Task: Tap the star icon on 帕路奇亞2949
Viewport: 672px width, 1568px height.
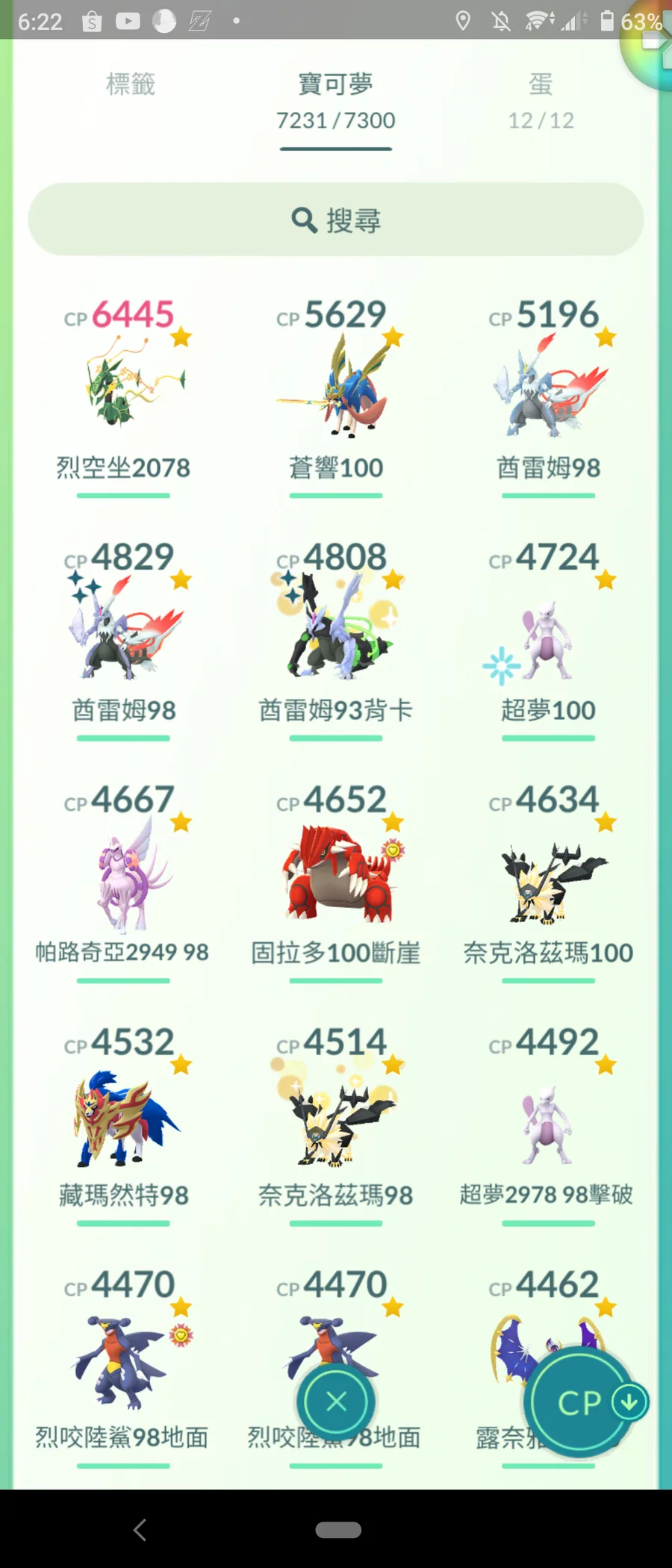Action: click(x=179, y=821)
